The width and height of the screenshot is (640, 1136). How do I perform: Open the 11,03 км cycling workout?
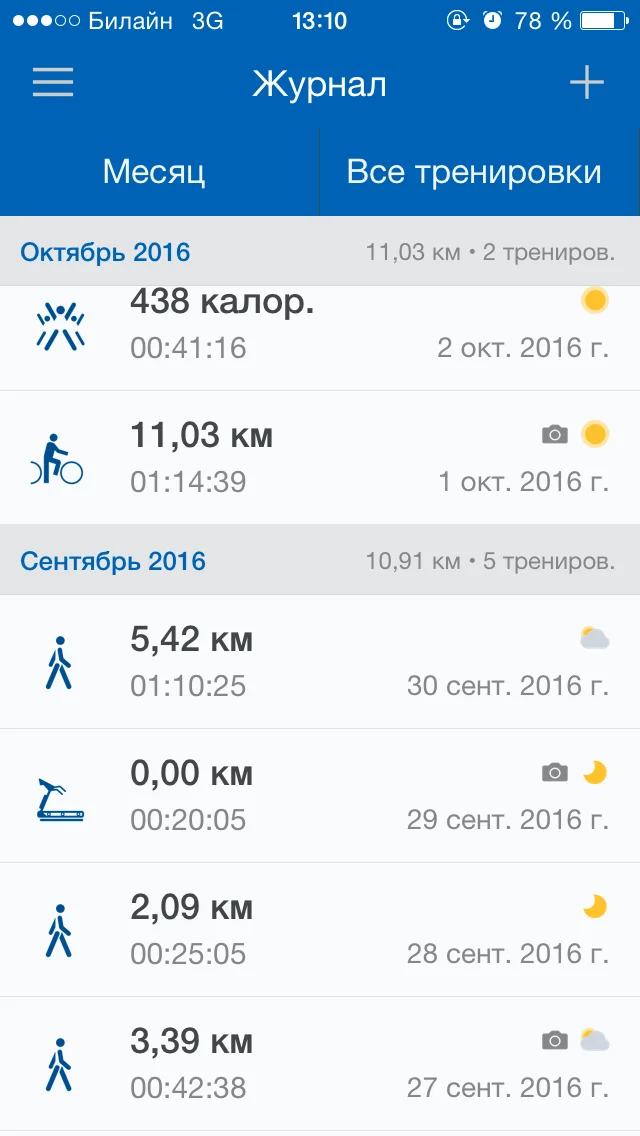[320, 458]
